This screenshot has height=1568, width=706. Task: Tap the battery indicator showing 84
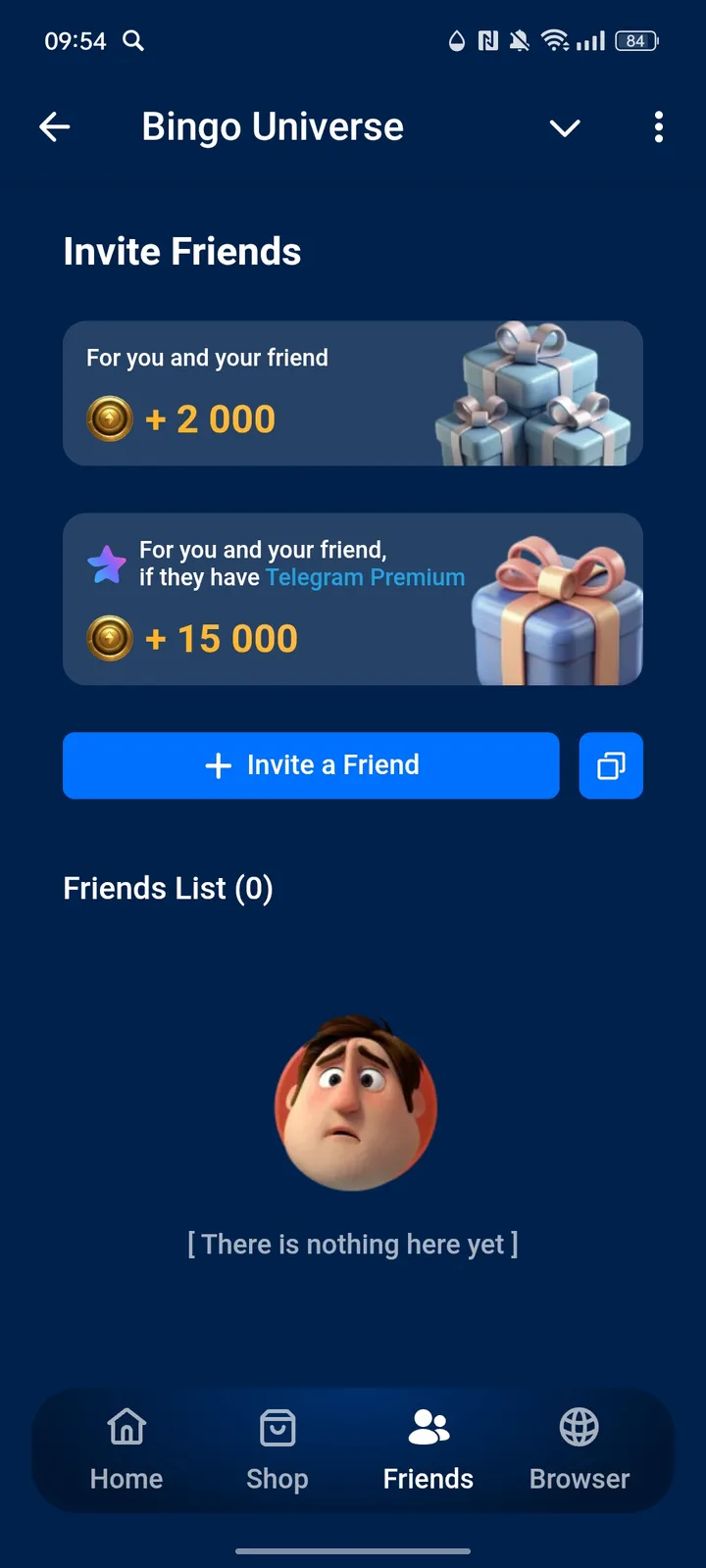click(x=634, y=41)
